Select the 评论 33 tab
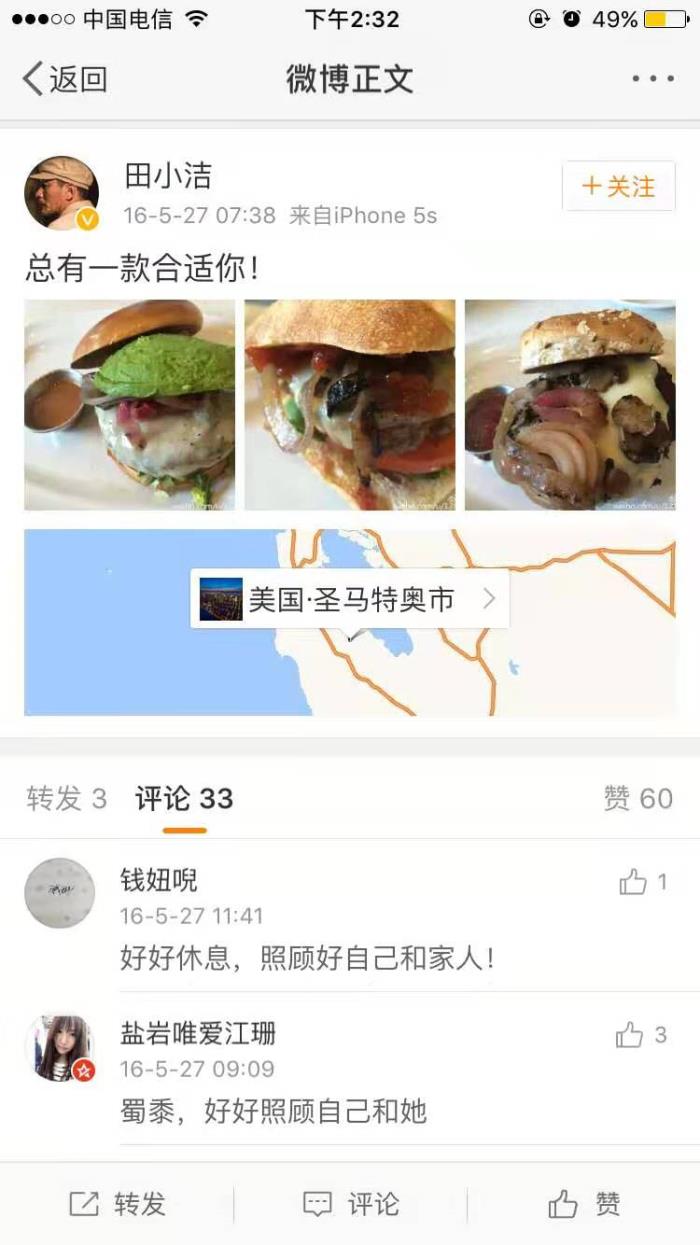This screenshot has width=700, height=1245. coord(184,798)
